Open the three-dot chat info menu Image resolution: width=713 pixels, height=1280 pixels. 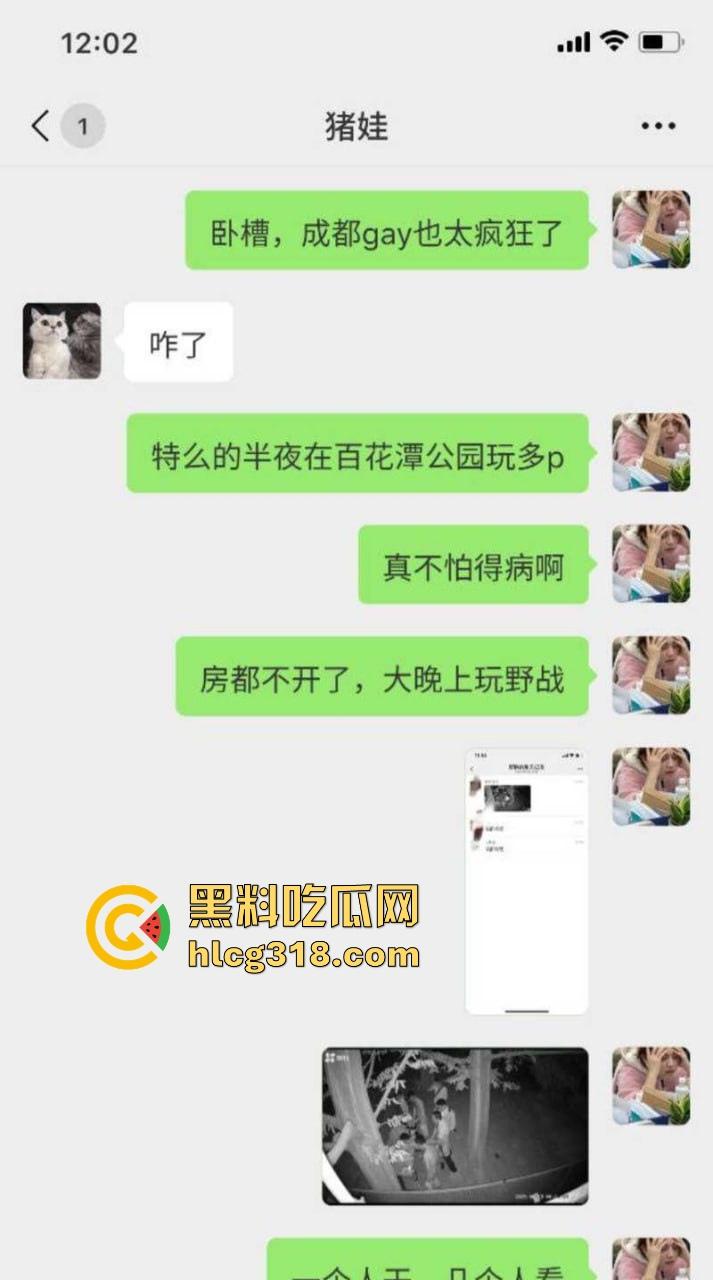[658, 127]
